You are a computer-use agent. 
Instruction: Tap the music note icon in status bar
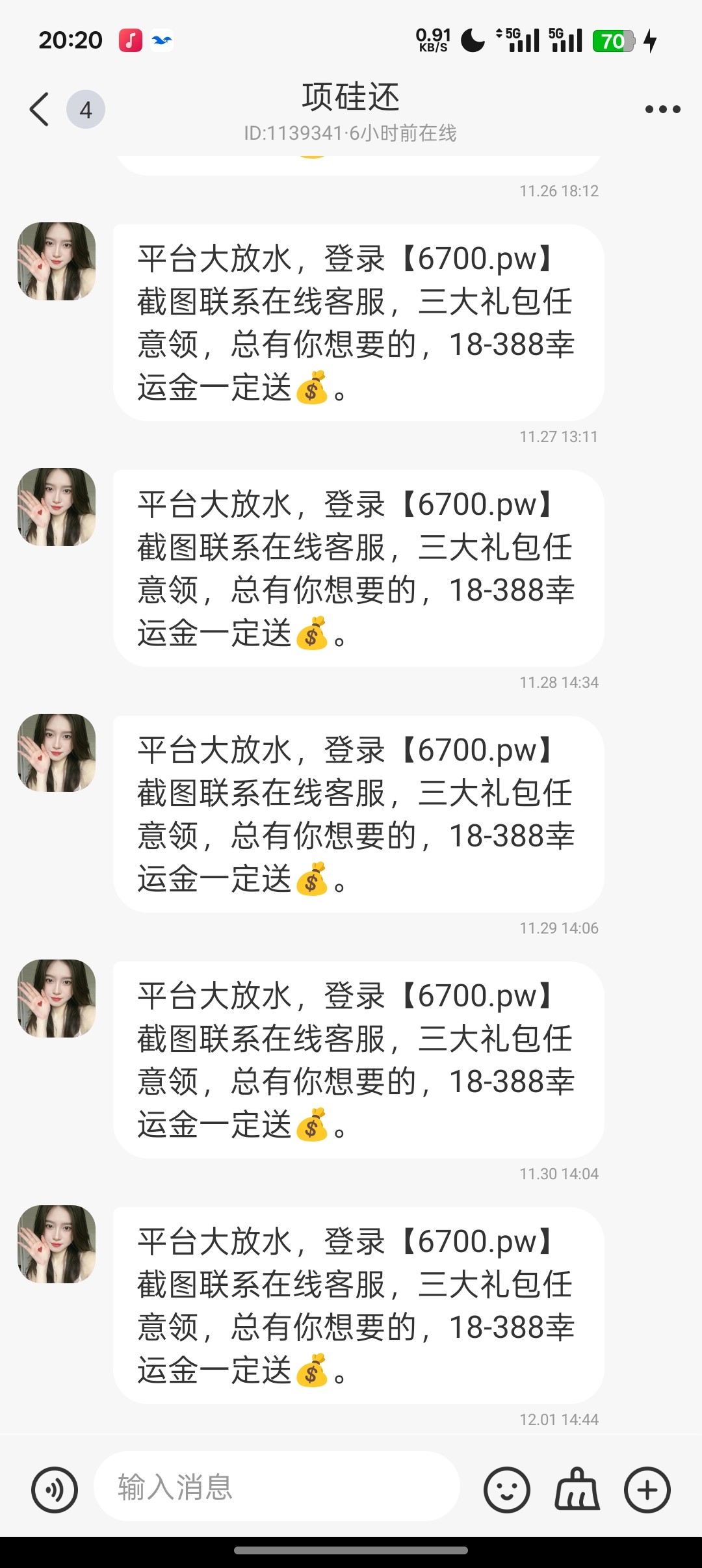[132, 39]
